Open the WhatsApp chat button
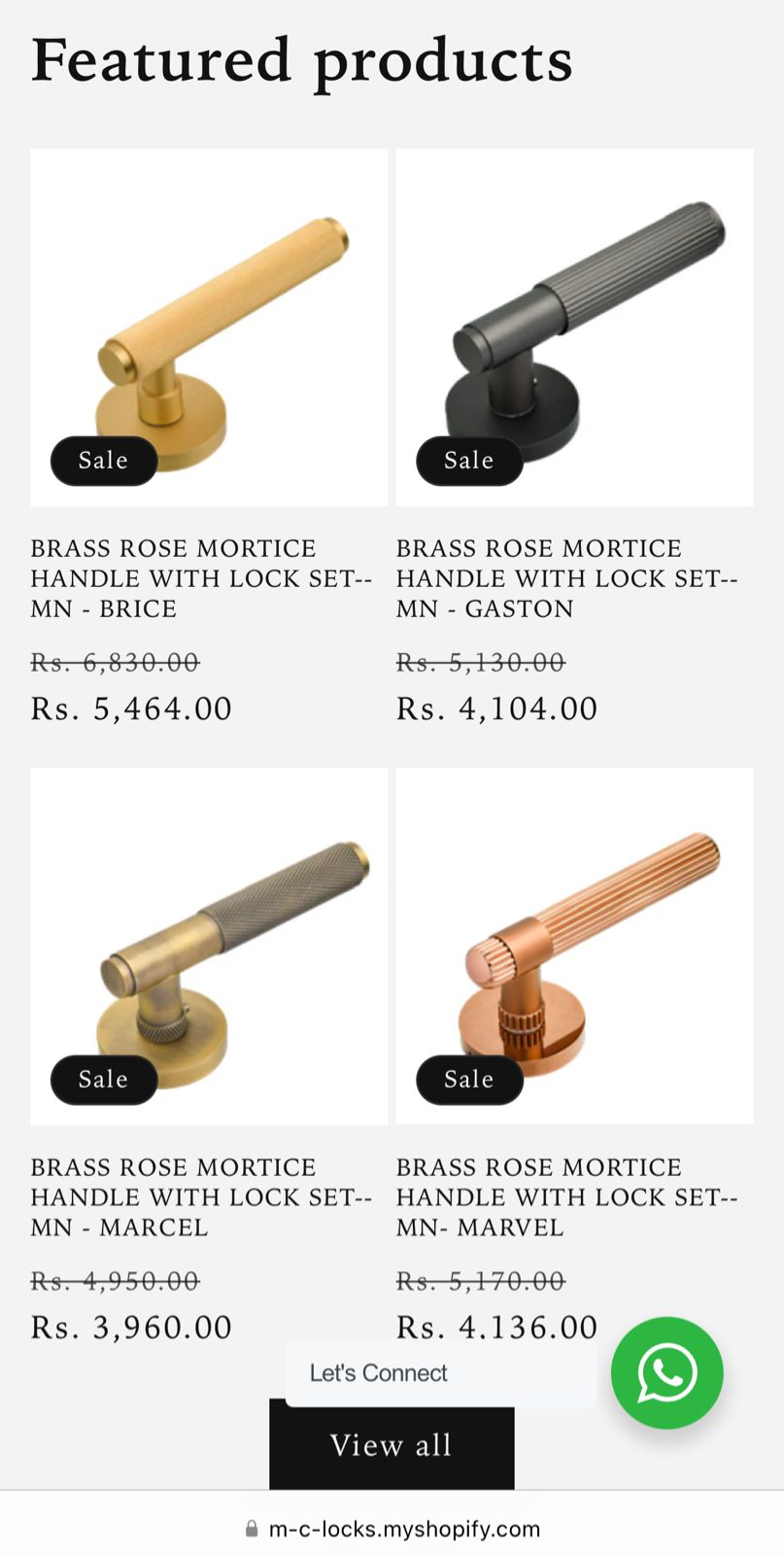Image resolution: width=784 pixels, height=1555 pixels. (666, 1372)
